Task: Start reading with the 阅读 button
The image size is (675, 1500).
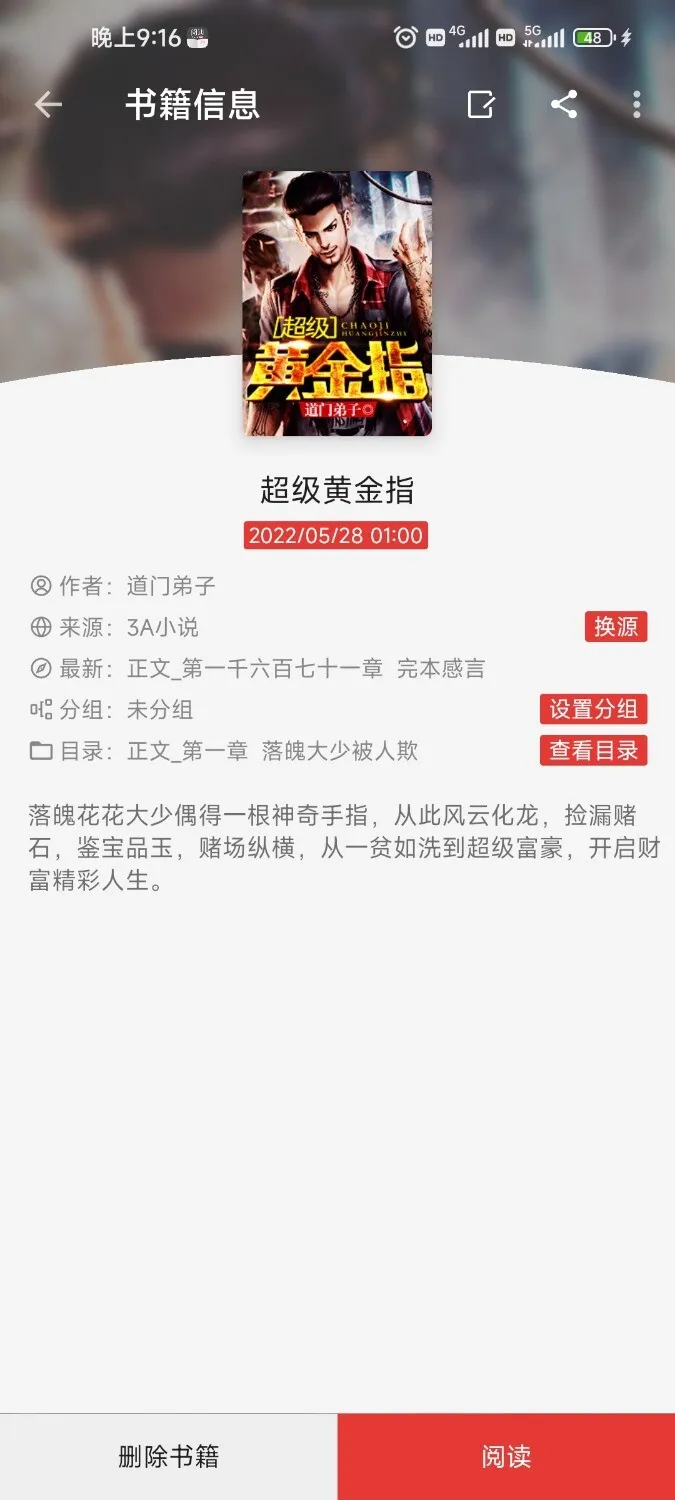Action: point(506,1456)
